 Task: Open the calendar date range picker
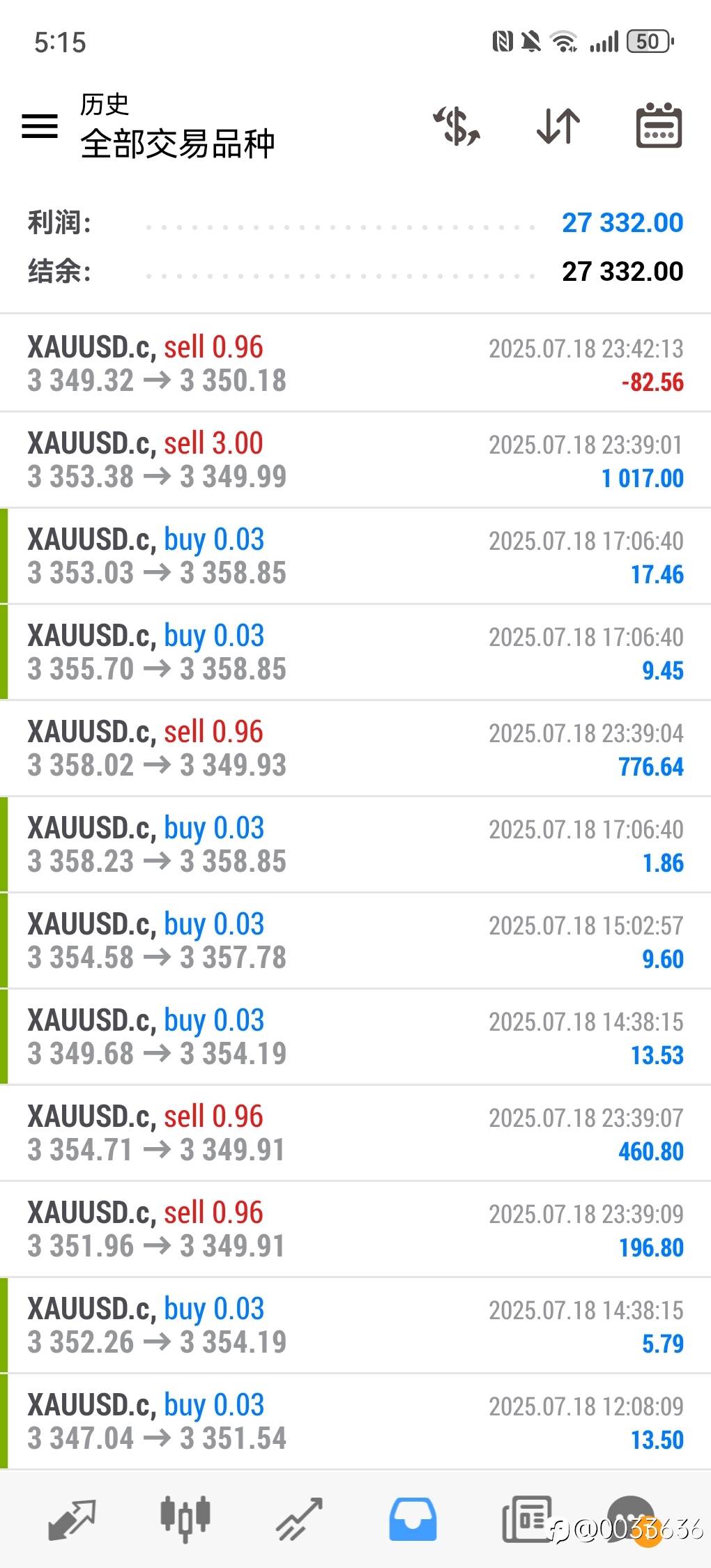click(659, 125)
